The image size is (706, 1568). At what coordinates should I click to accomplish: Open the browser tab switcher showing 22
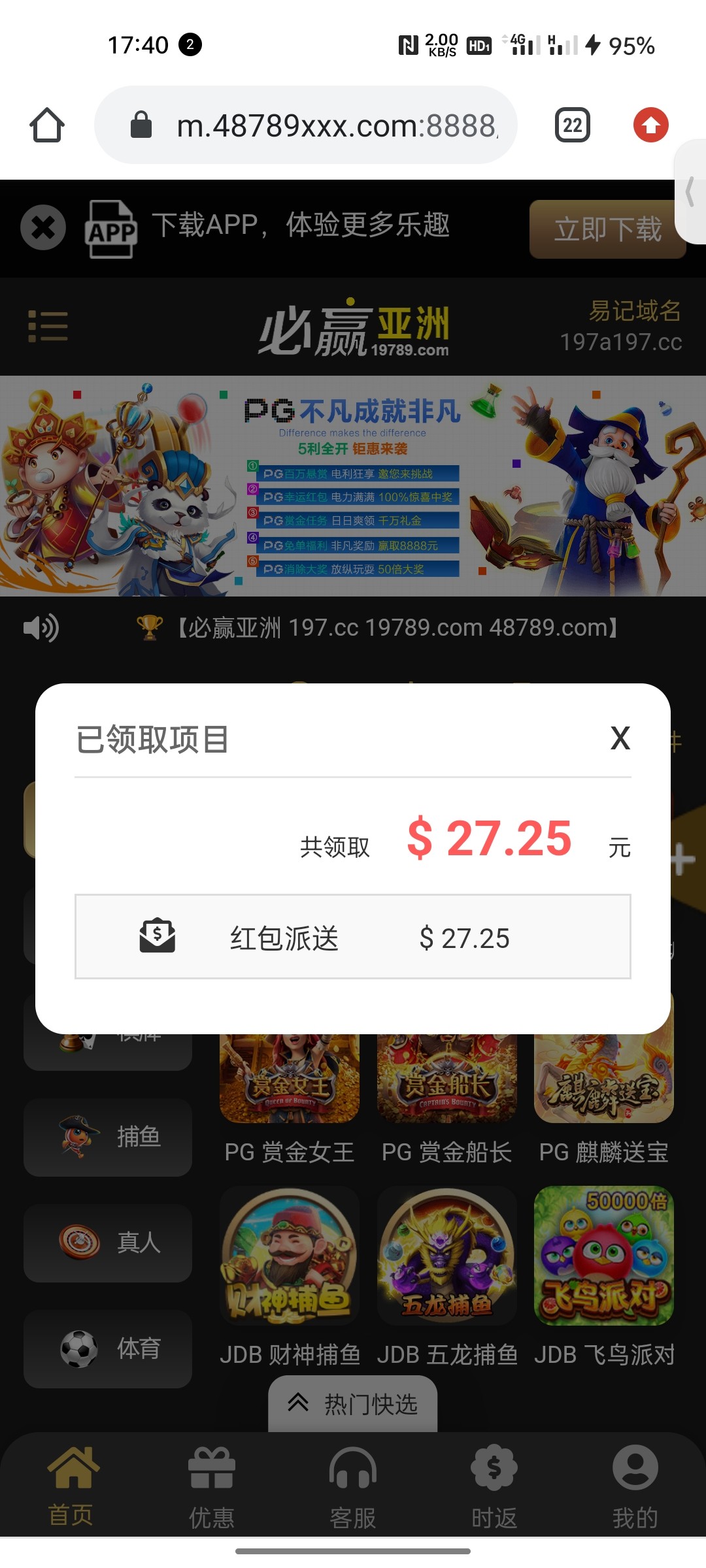572,125
